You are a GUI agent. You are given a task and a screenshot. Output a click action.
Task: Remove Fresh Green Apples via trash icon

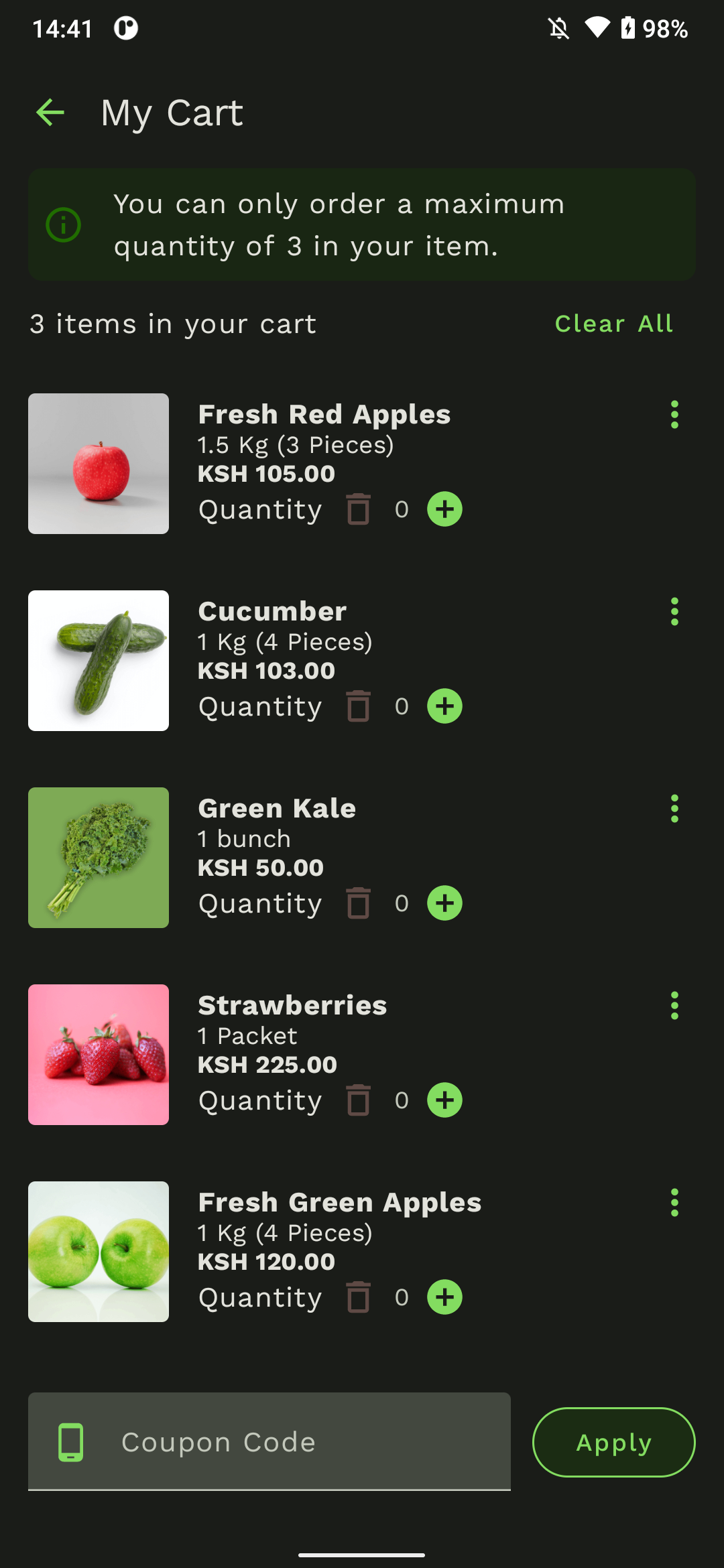tap(358, 1297)
